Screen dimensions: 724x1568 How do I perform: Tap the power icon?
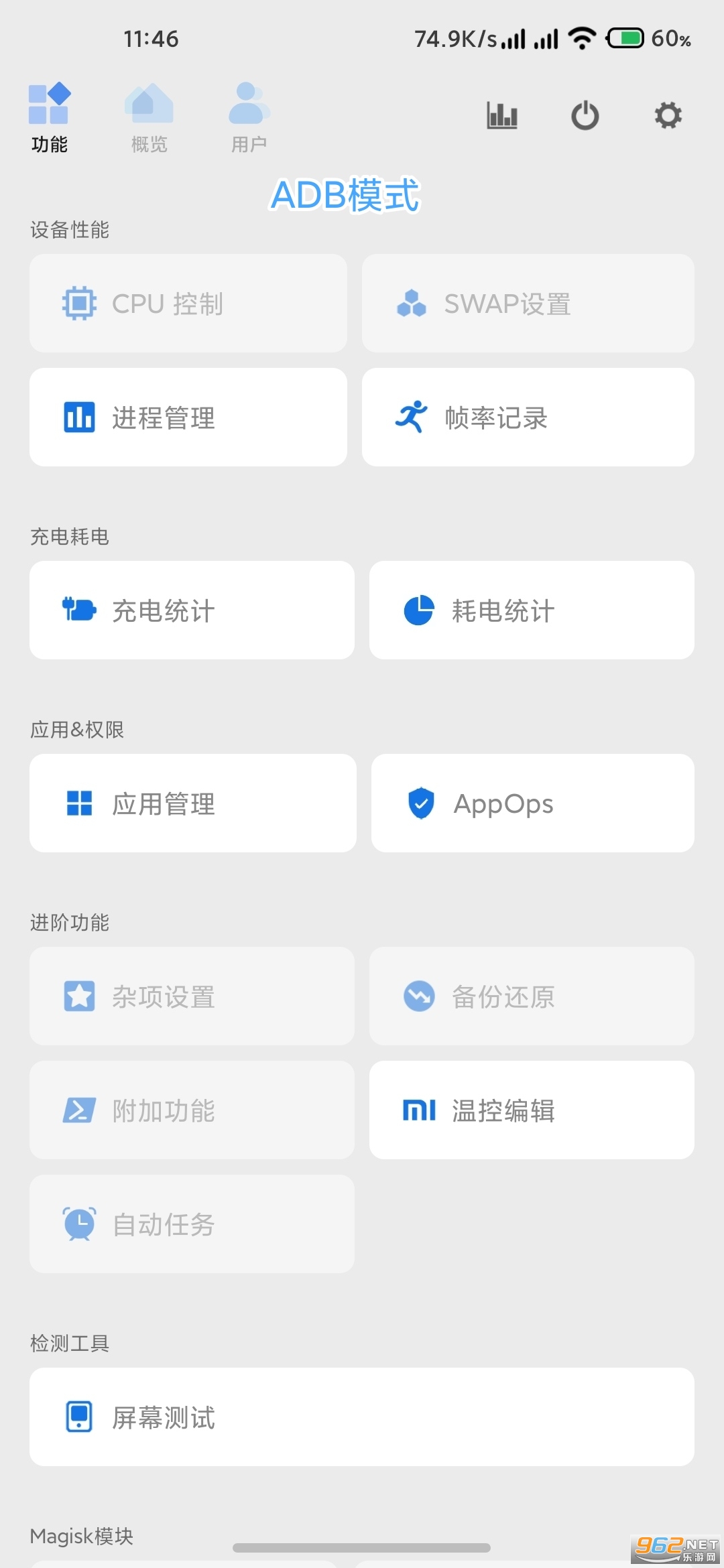(585, 115)
